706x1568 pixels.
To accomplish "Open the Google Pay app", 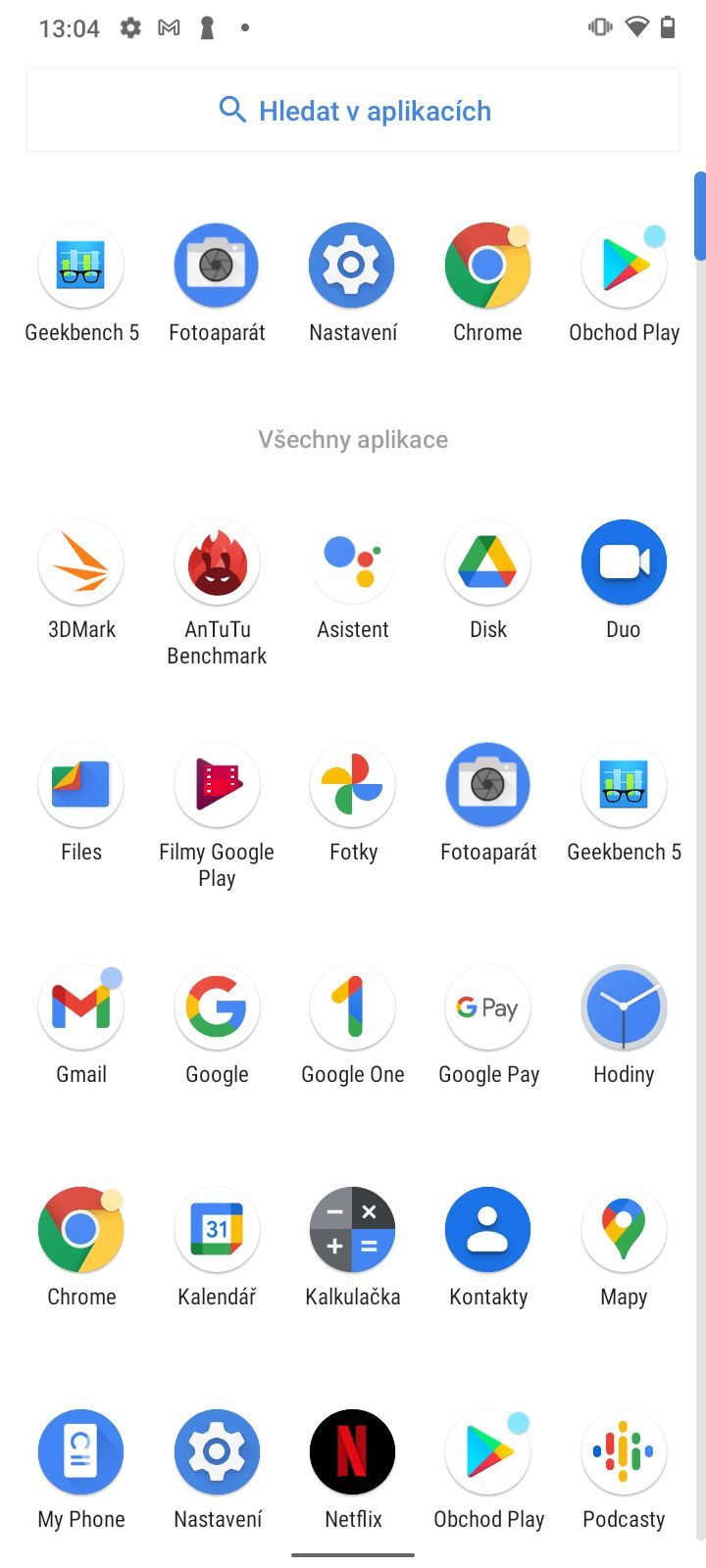I will point(487,1007).
